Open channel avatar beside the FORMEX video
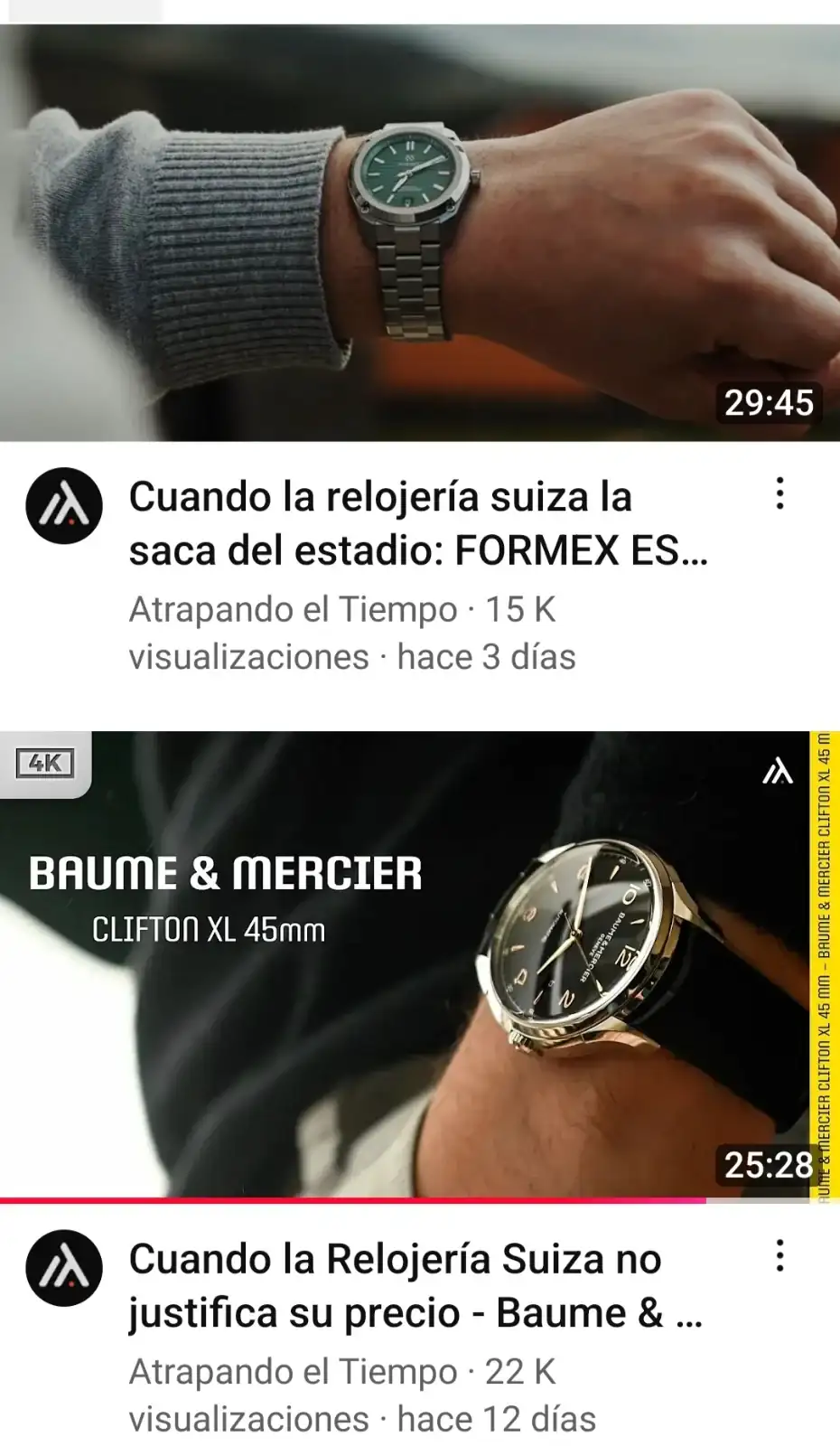This screenshot has width=840, height=1446. pyautogui.click(x=64, y=506)
